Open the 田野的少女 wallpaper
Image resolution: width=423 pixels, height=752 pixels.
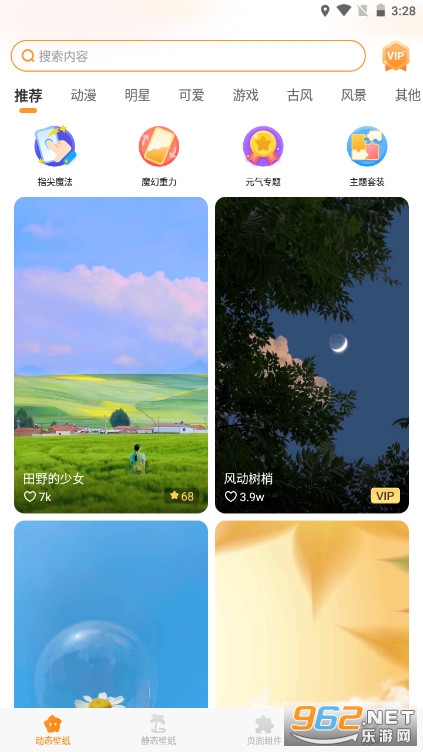coord(111,355)
